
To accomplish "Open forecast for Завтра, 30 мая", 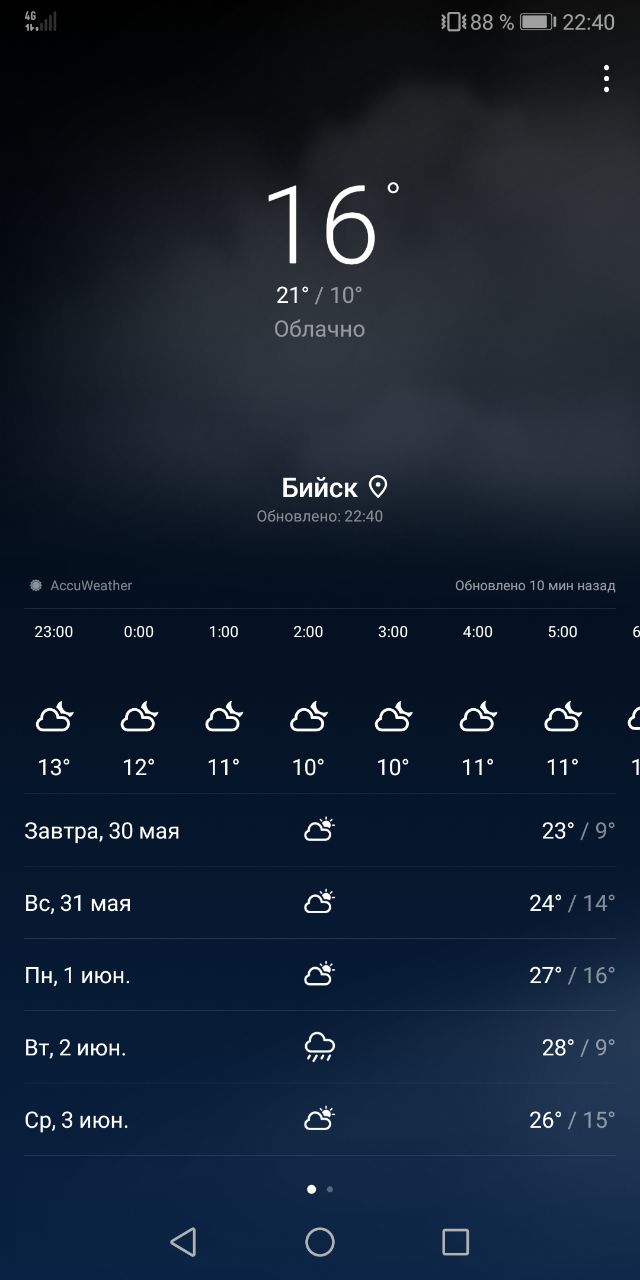I will (320, 830).
